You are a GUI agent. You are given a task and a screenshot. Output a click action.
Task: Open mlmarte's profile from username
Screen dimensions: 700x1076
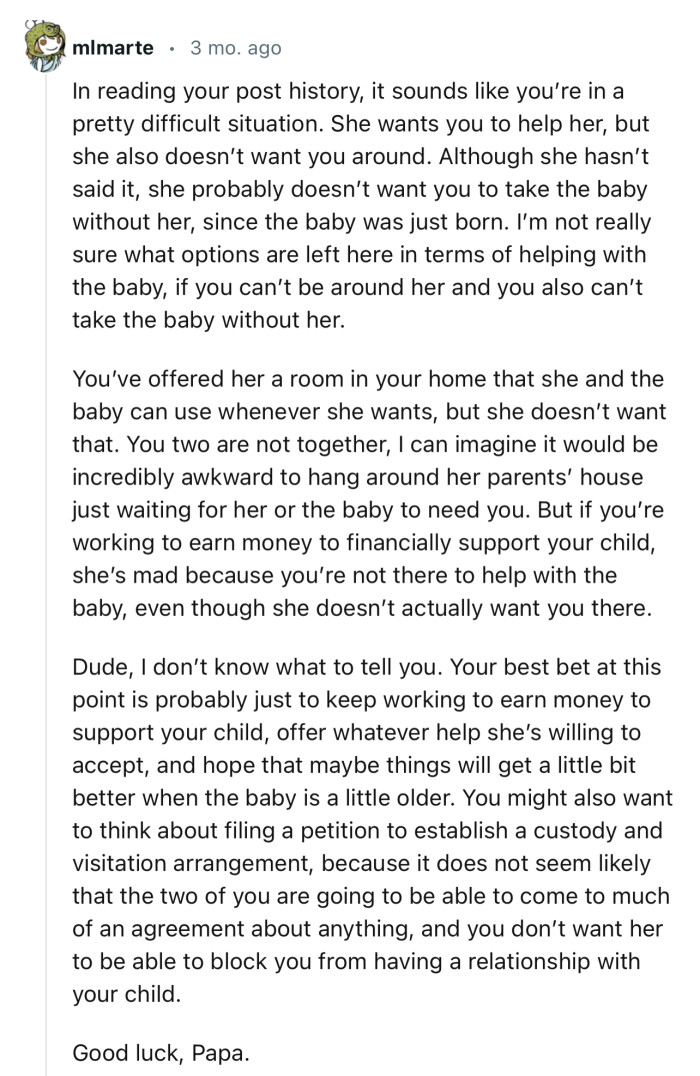pyautogui.click(x=113, y=48)
